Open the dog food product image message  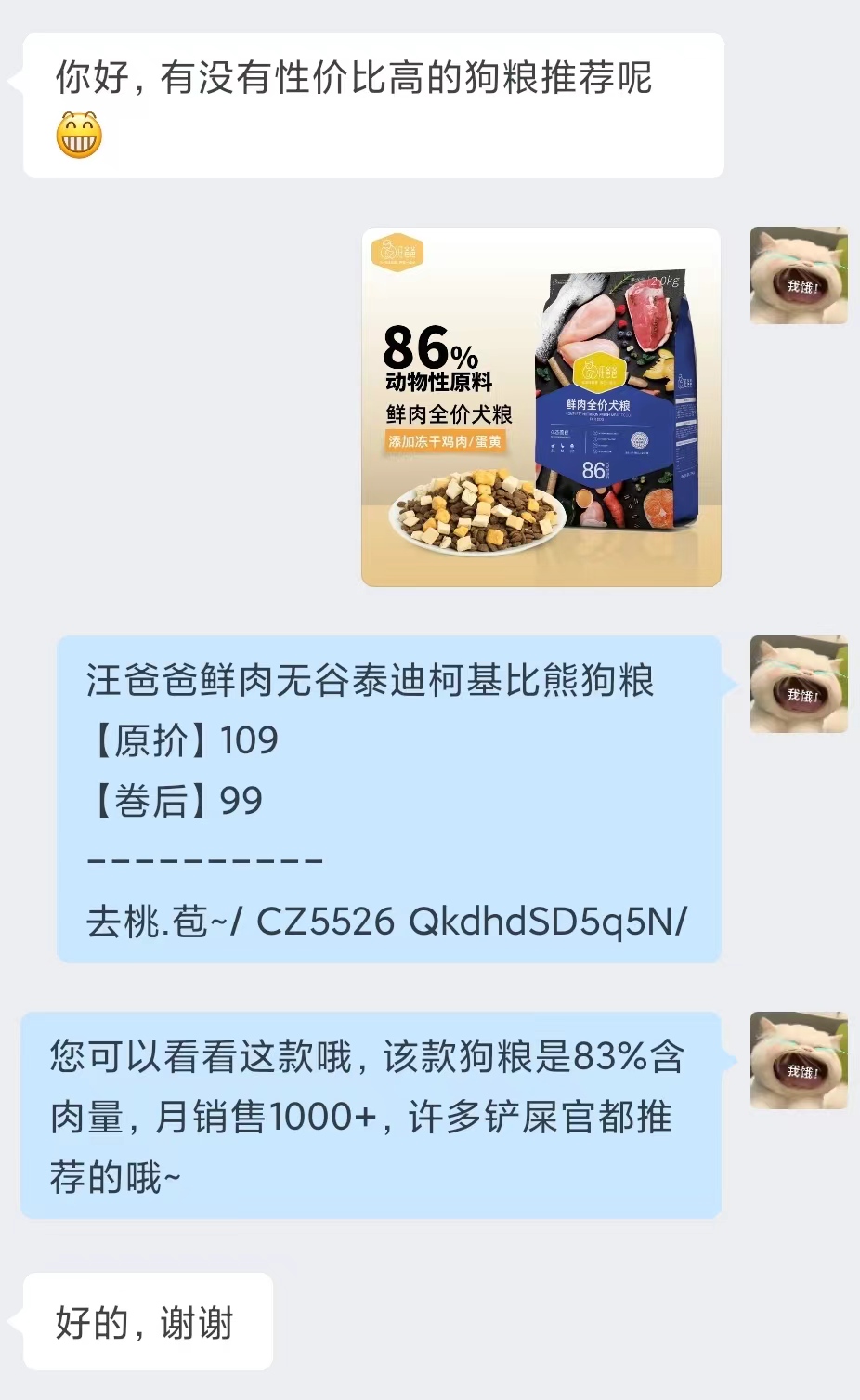coord(541,407)
